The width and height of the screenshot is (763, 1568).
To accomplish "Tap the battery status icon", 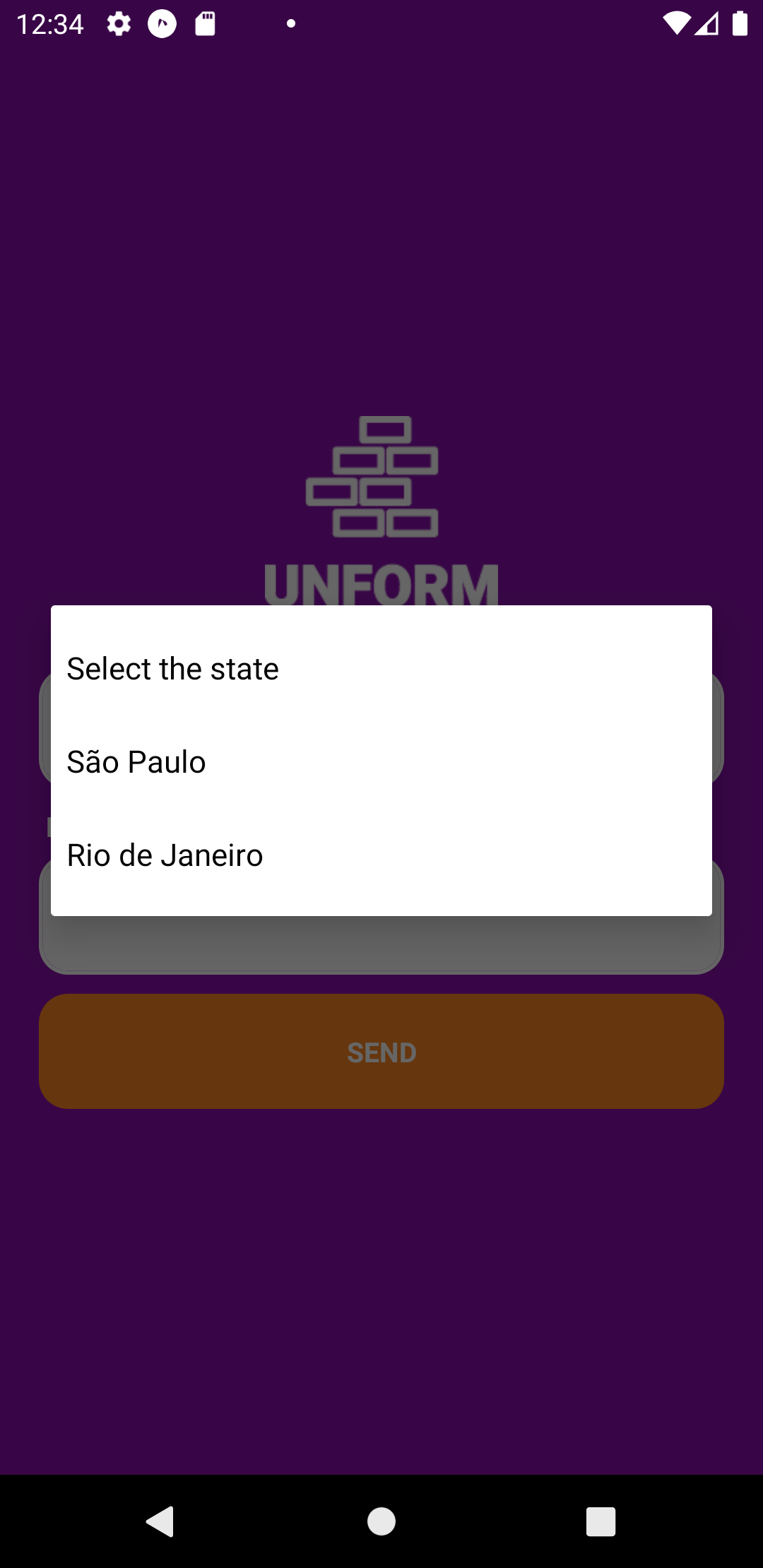I will point(740,23).
